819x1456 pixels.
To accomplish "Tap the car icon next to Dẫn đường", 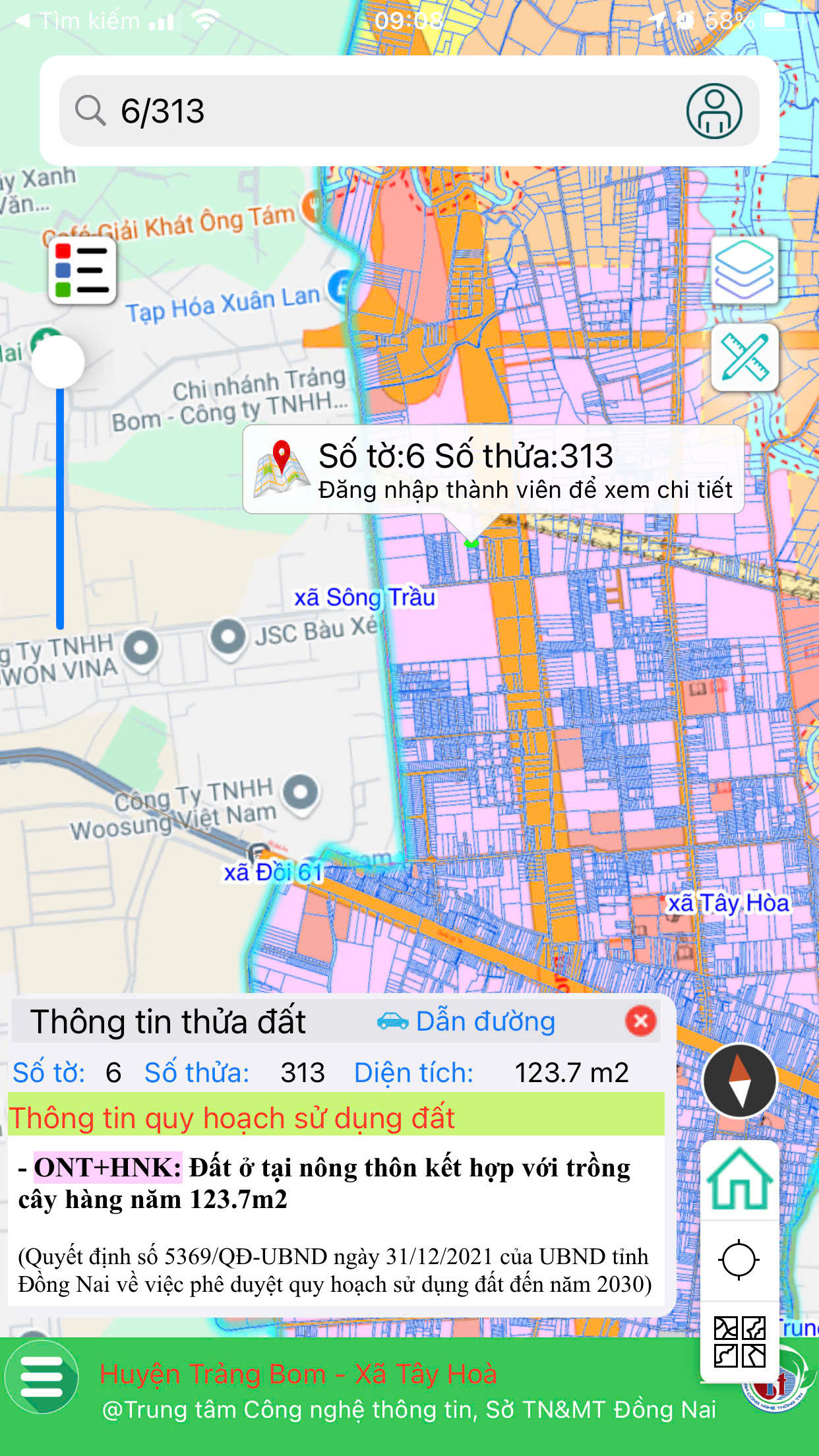I will click(394, 1021).
